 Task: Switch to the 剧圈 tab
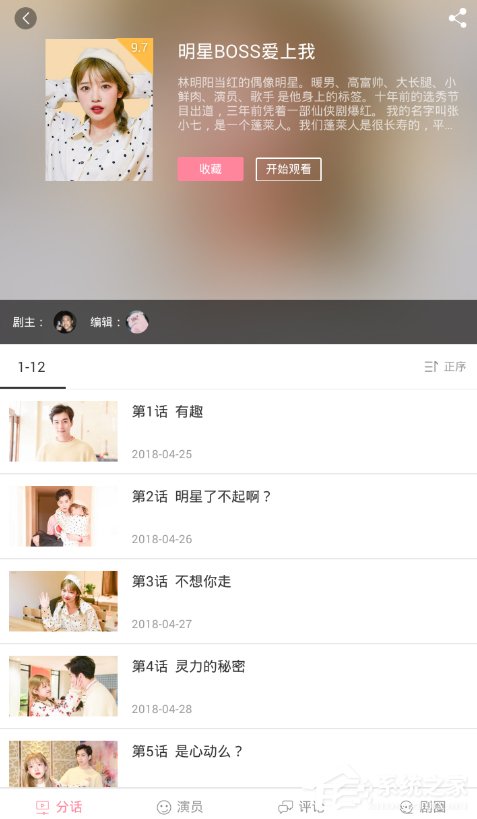coord(422,806)
